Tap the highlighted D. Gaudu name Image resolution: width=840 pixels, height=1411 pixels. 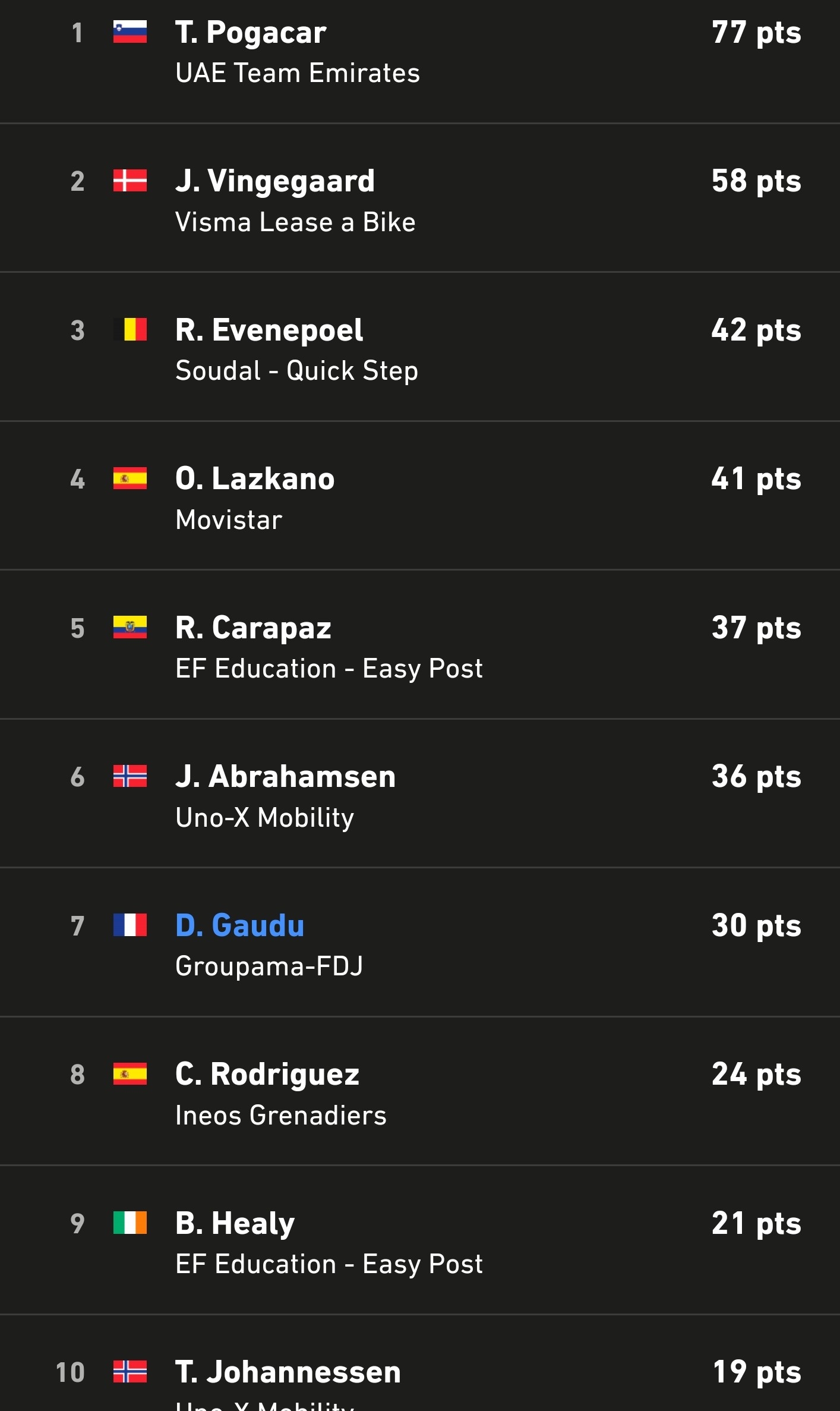click(x=240, y=925)
